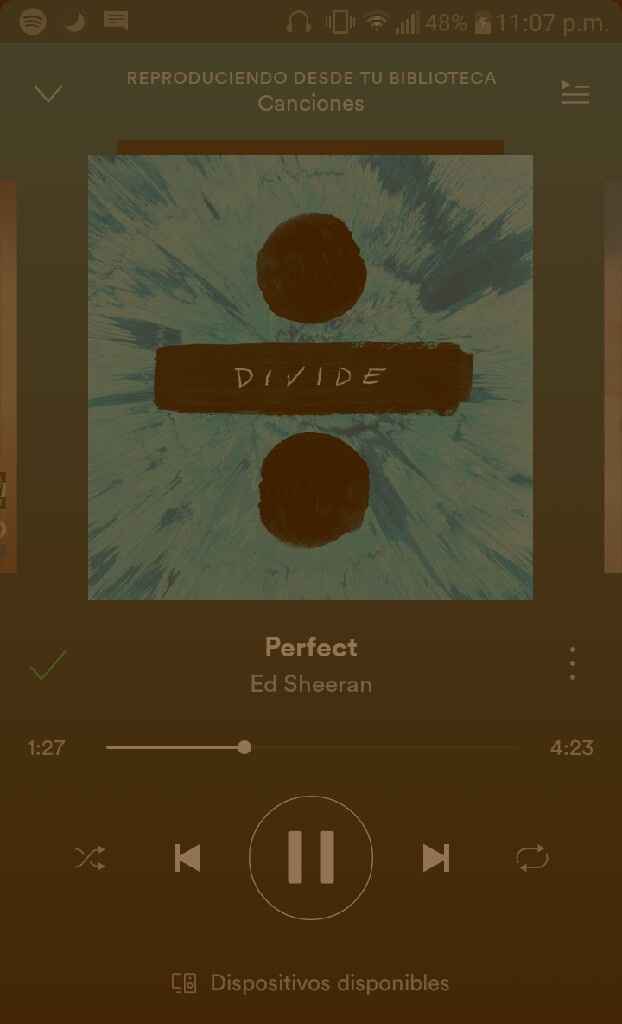Enable shuffle playback
Viewport: 622px width, 1024px height.
[90, 858]
